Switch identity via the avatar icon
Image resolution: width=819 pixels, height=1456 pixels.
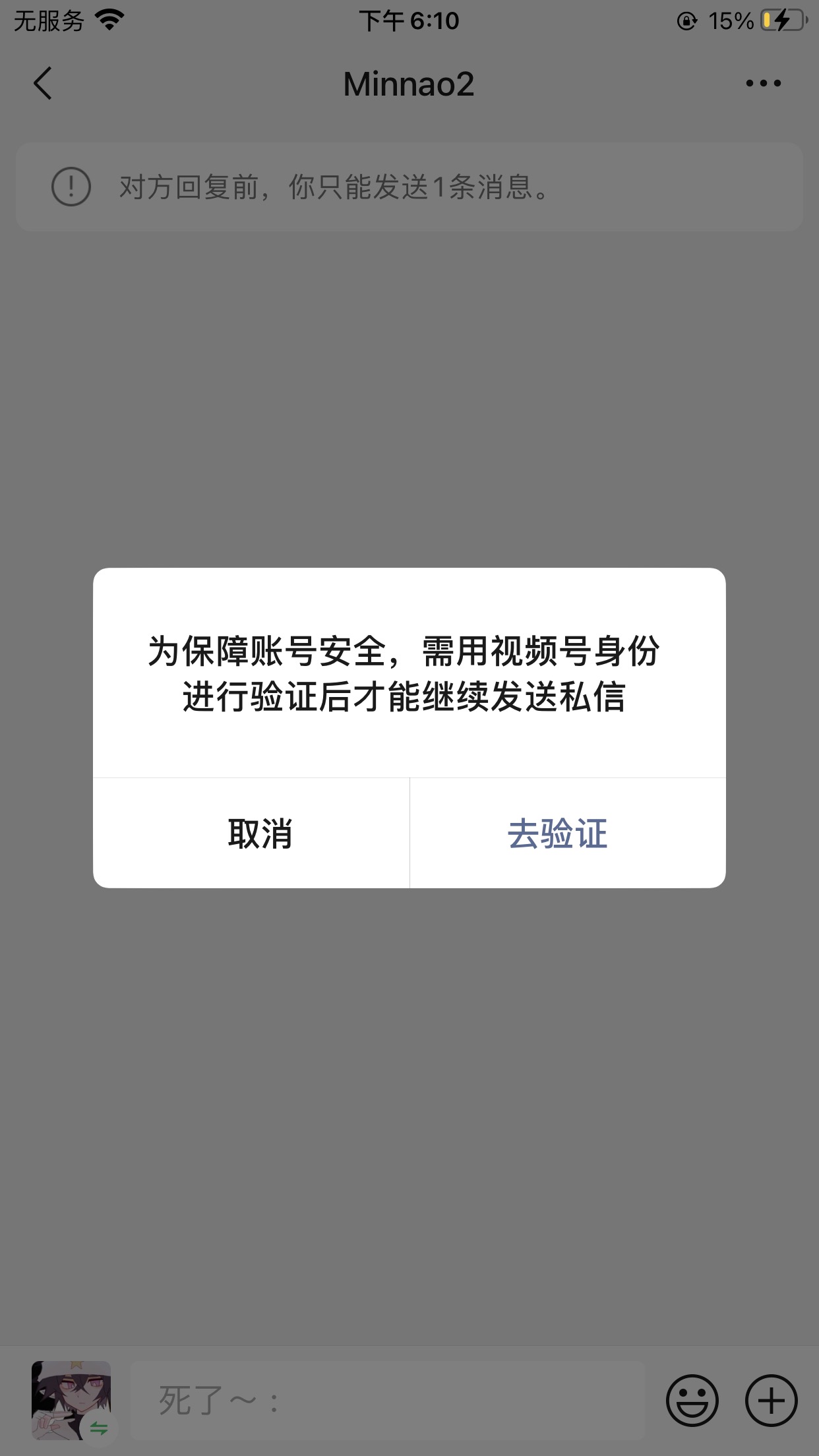(x=71, y=1400)
